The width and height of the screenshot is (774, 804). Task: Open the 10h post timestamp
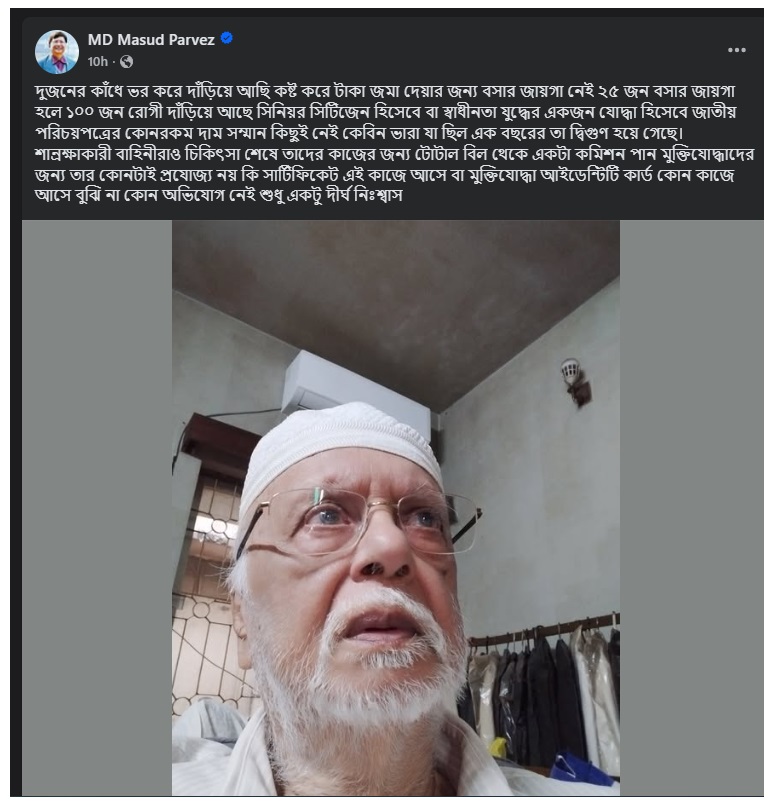(x=97, y=62)
